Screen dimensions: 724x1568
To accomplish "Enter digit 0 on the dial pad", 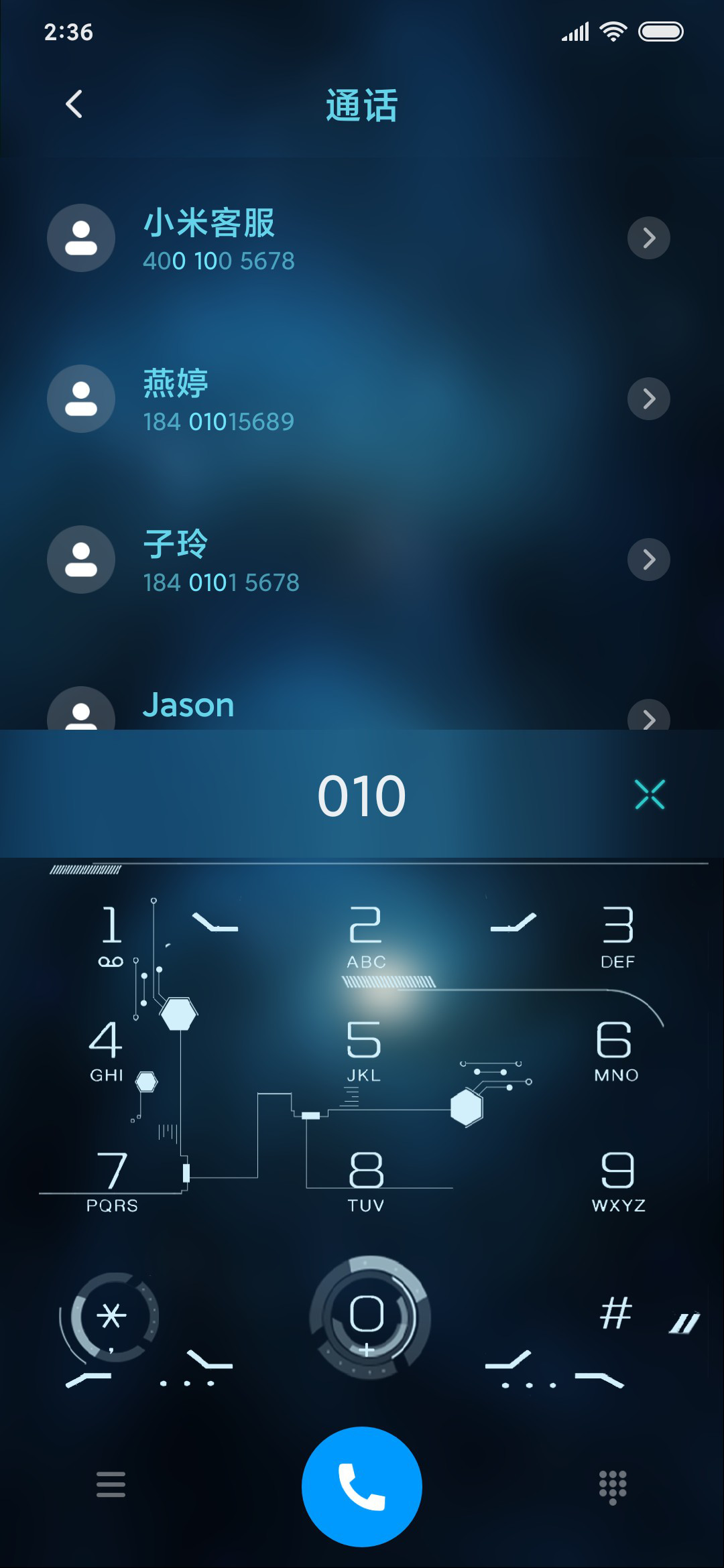I will click(368, 1317).
